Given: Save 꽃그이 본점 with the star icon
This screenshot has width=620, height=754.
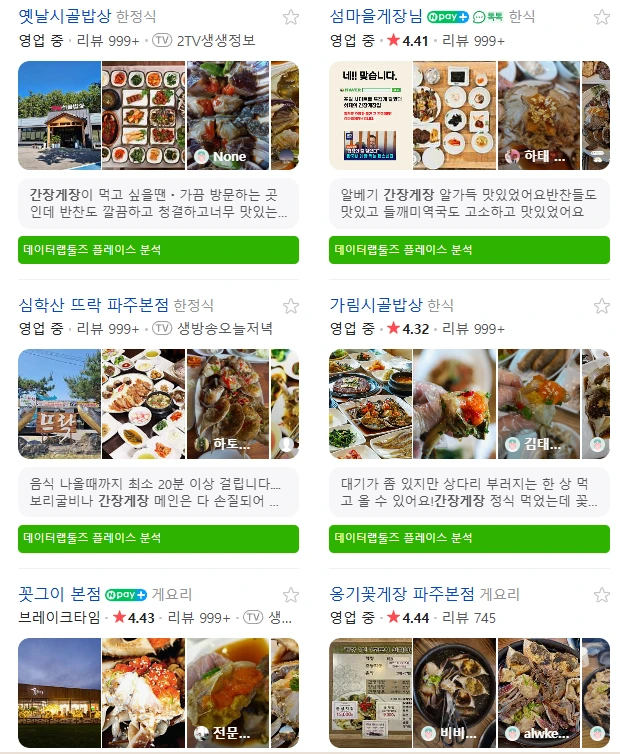Looking at the screenshot, I should click(x=290, y=595).
